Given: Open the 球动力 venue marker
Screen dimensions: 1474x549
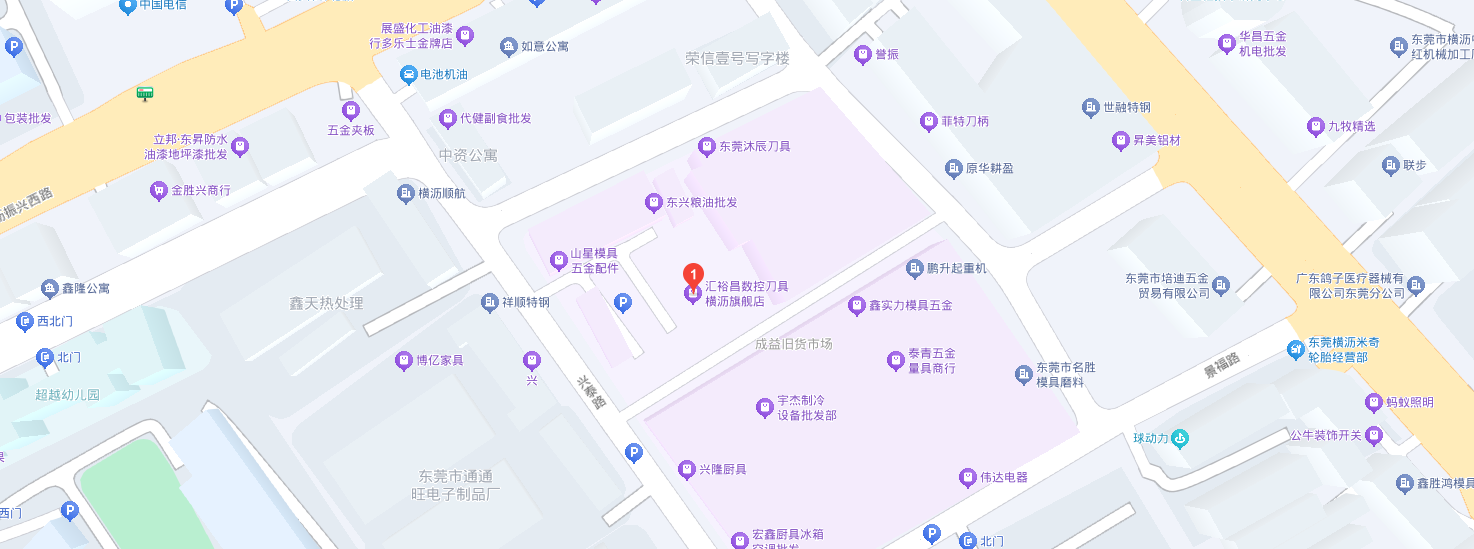Looking at the screenshot, I should (1180, 437).
